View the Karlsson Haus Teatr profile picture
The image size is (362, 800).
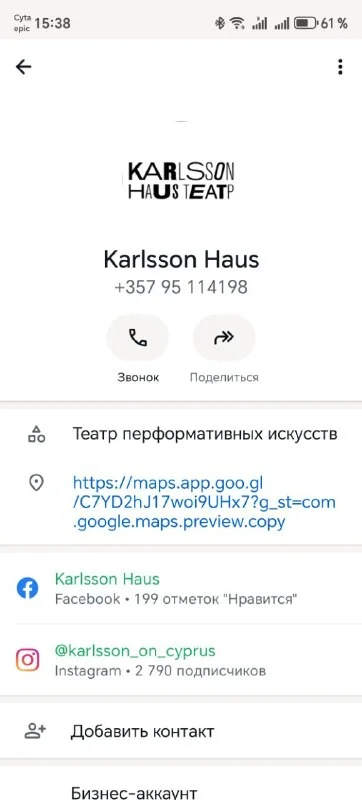(x=181, y=180)
